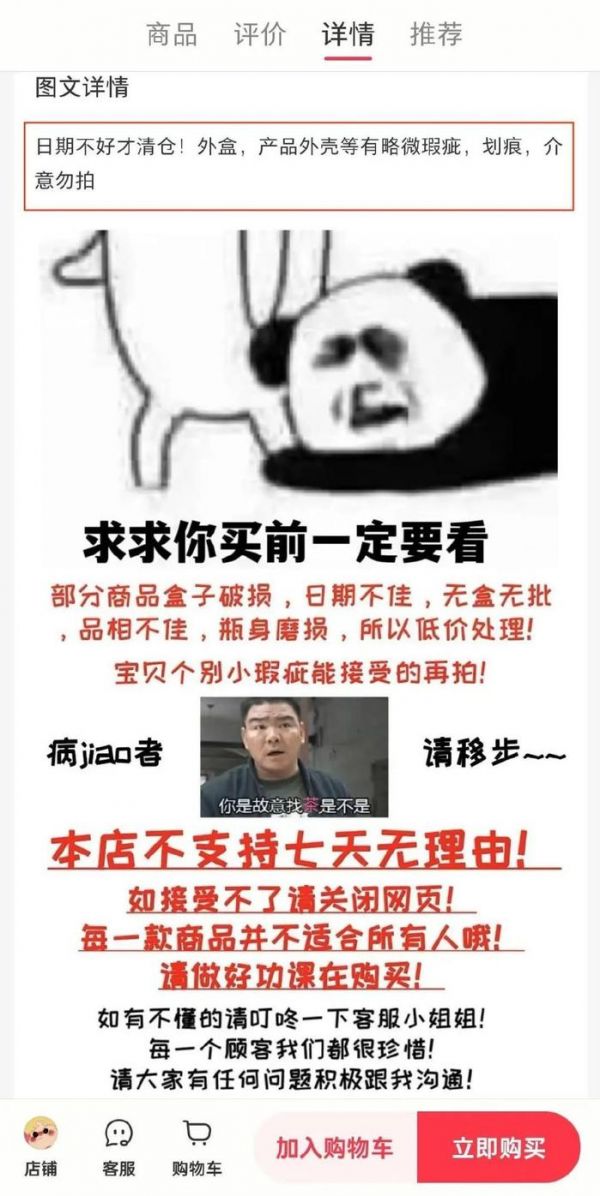Open the 推荐 tab

436,34
